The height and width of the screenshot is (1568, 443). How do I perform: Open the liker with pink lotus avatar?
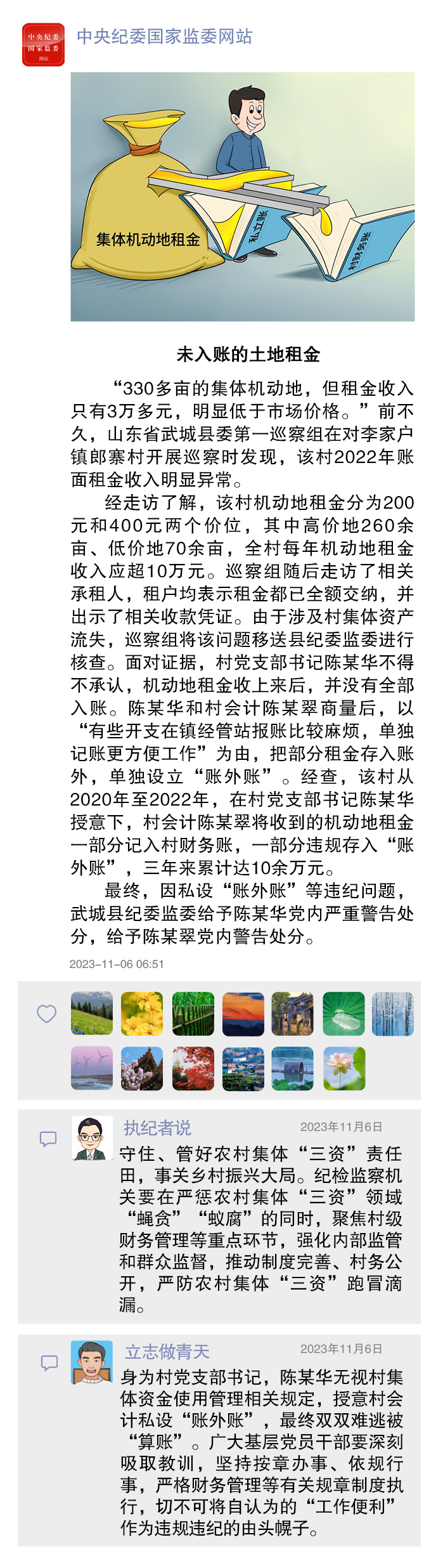pos(344,1068)
